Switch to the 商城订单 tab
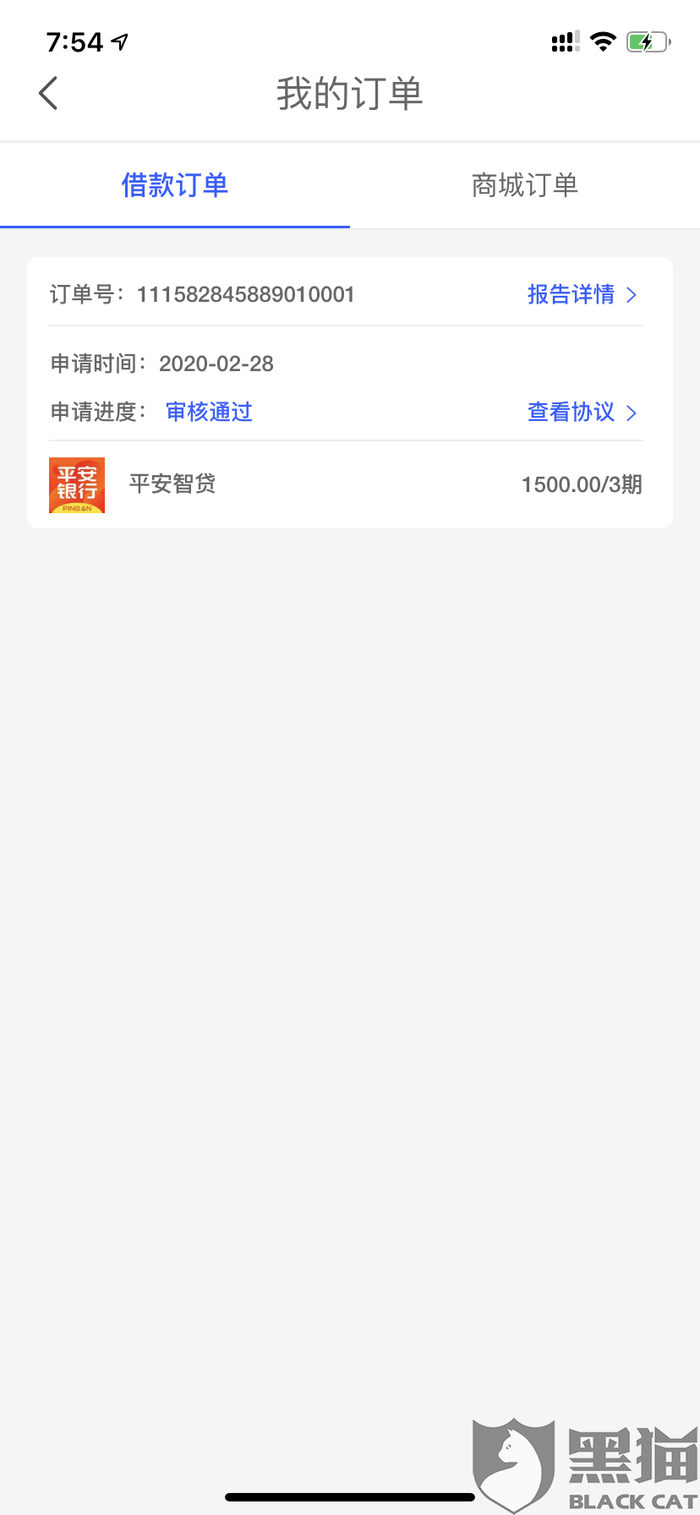The image size is (700, 1515). tap(525, 186)
